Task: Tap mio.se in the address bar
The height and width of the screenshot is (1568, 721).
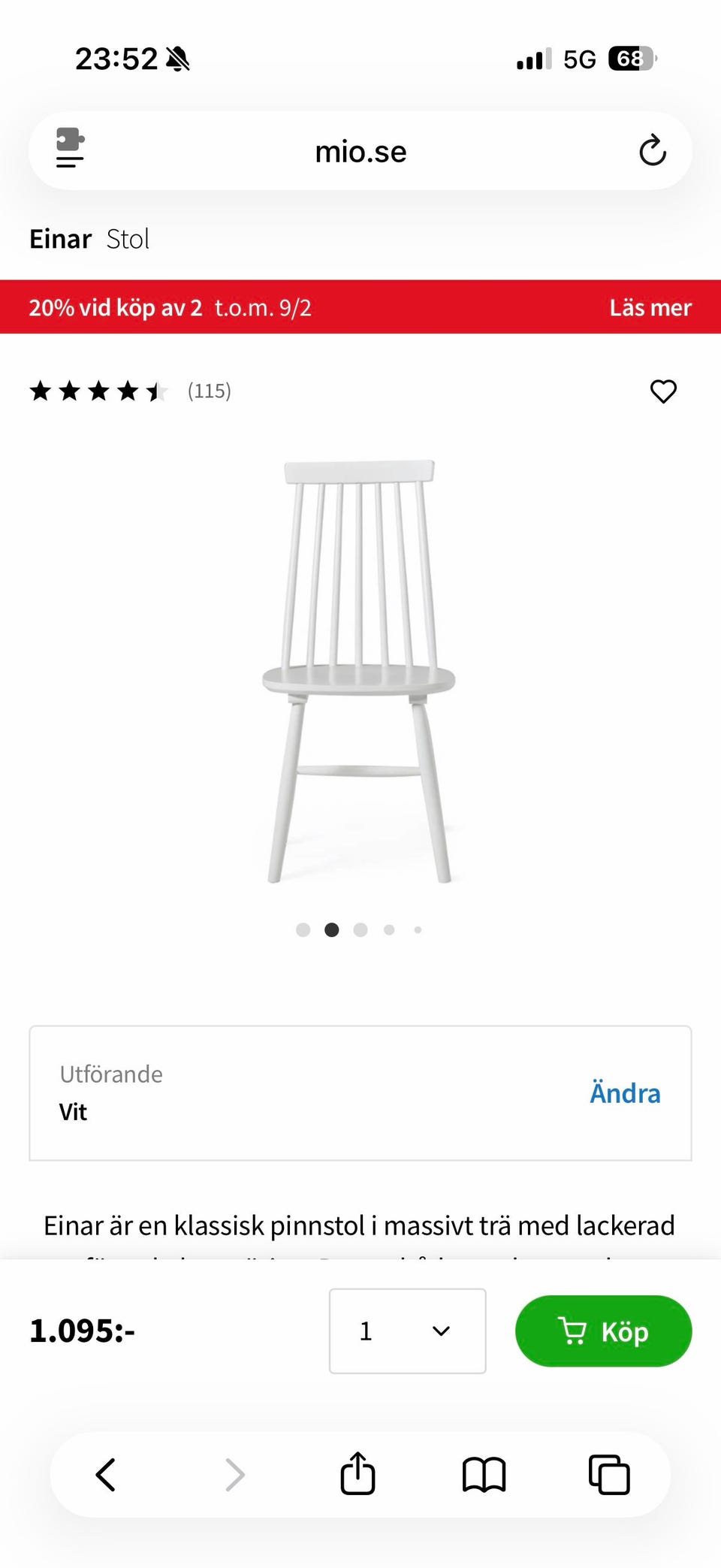Action: pos(360,151)
